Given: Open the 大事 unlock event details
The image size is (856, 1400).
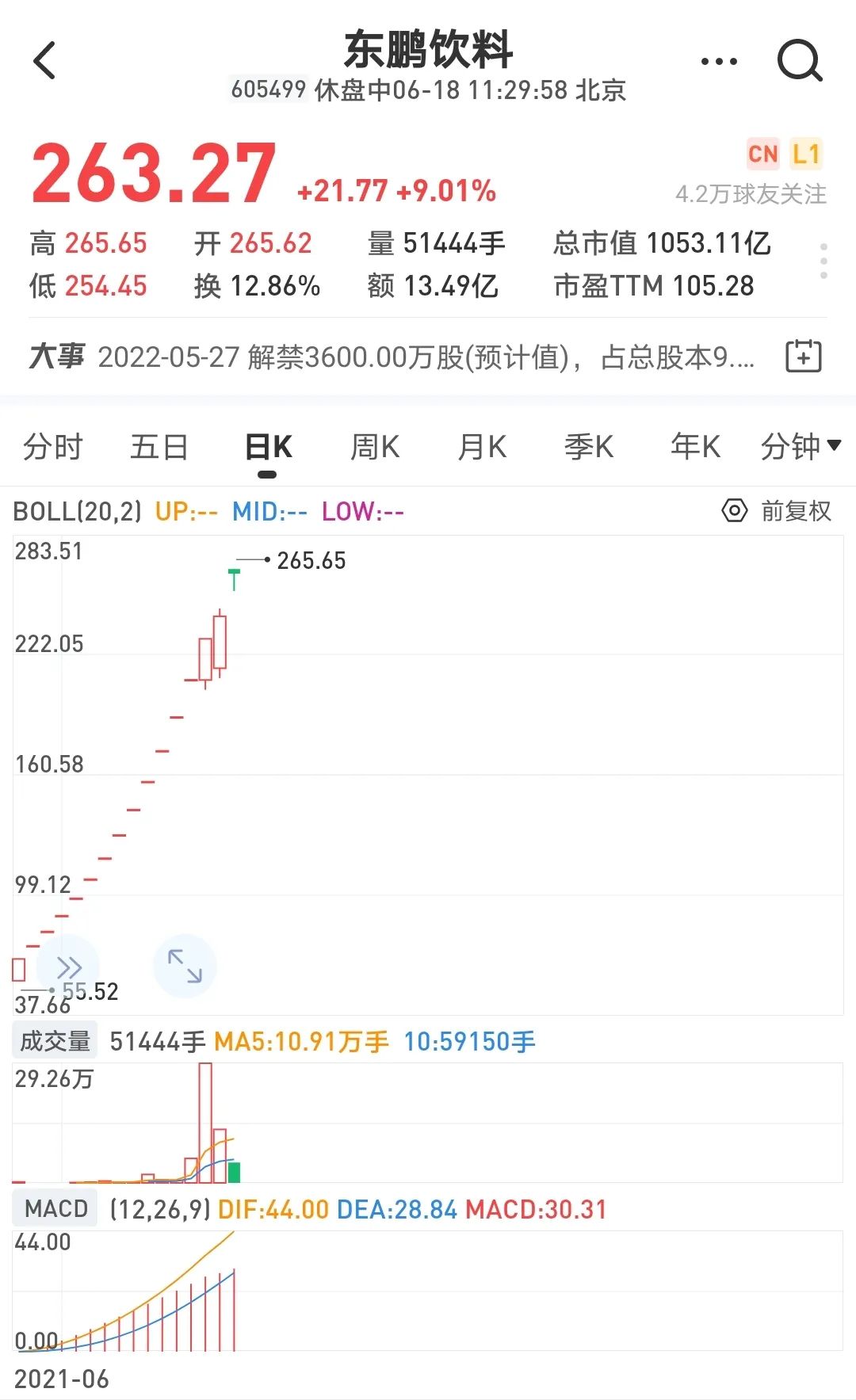Looking at the screenshot, I should point(392,357).
